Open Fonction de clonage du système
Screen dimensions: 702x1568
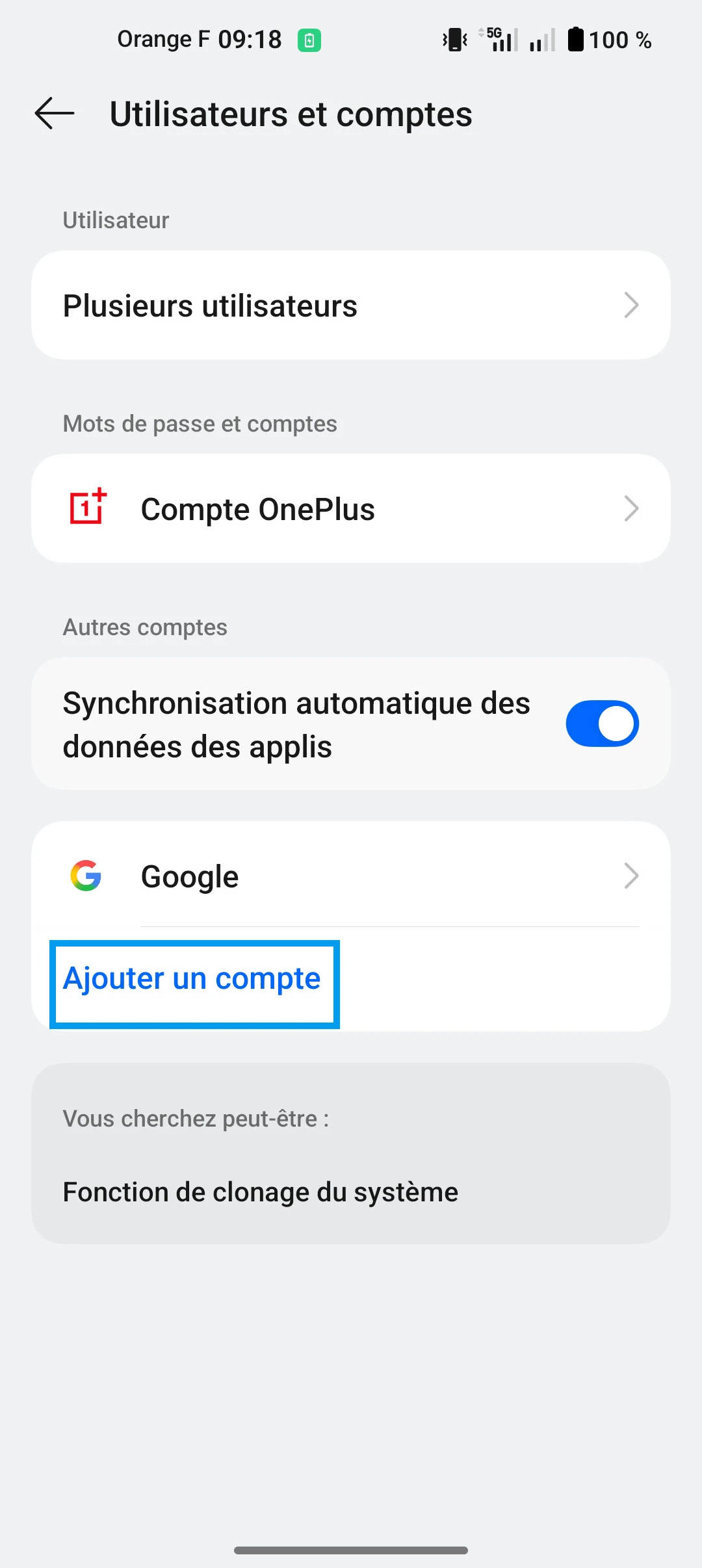pos(260,1192)
